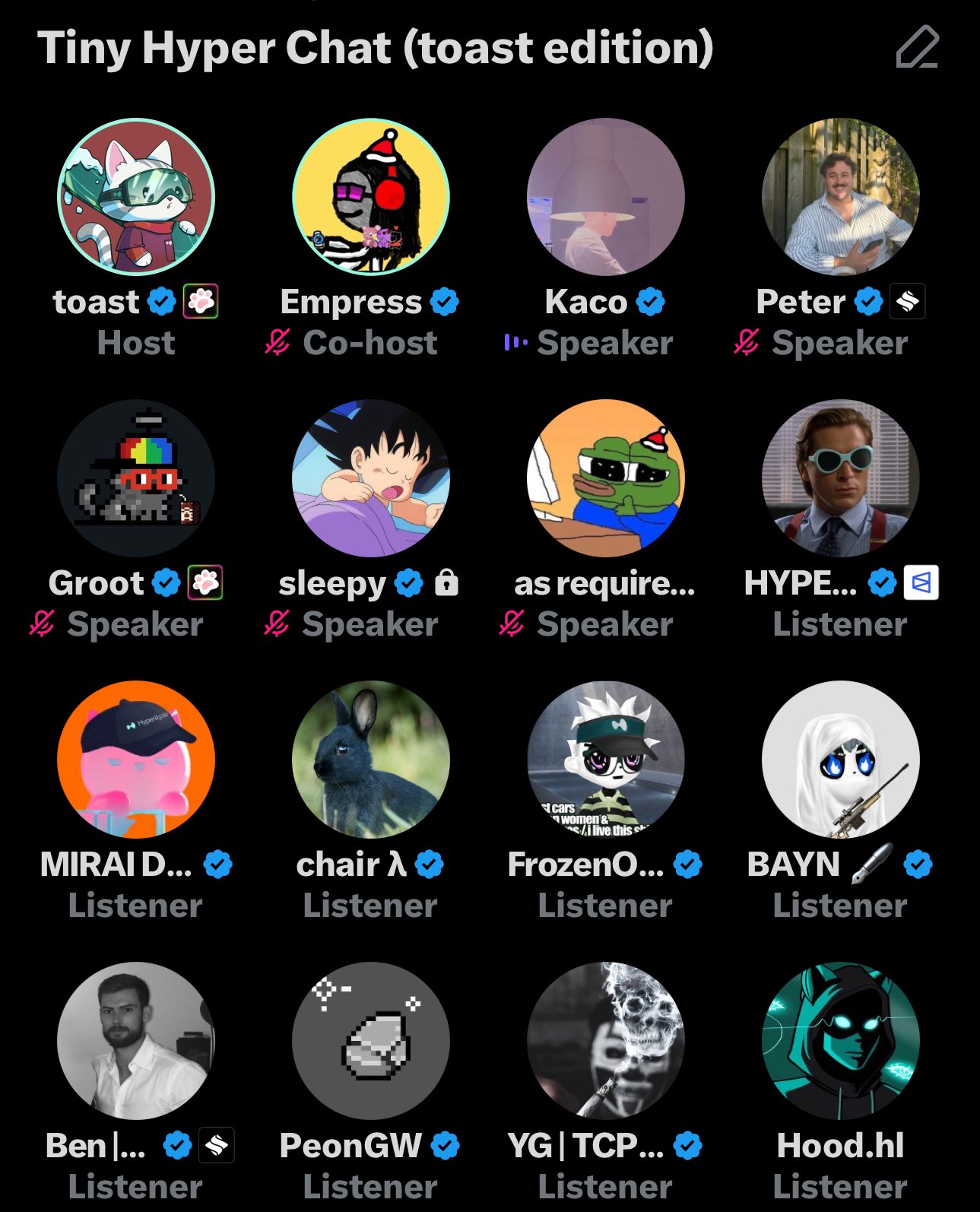View co-host Empress's profile
980x1212 pixels.
coord(371,197)
